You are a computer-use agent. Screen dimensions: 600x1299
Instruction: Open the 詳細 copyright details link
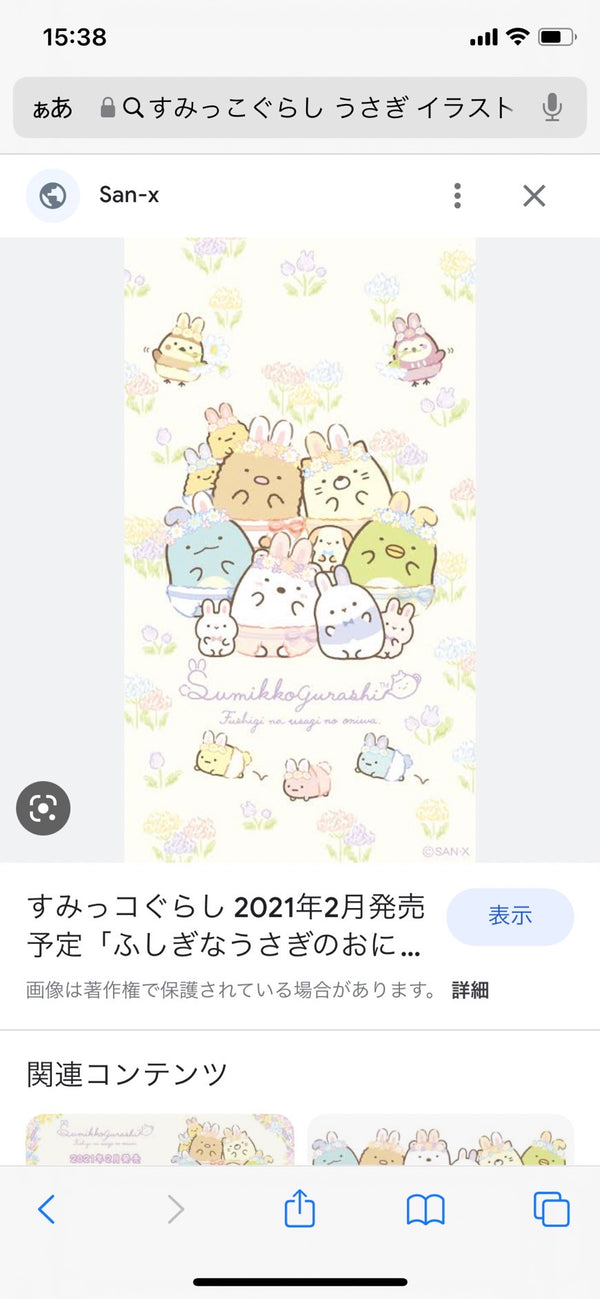click(x=470, y=990)
